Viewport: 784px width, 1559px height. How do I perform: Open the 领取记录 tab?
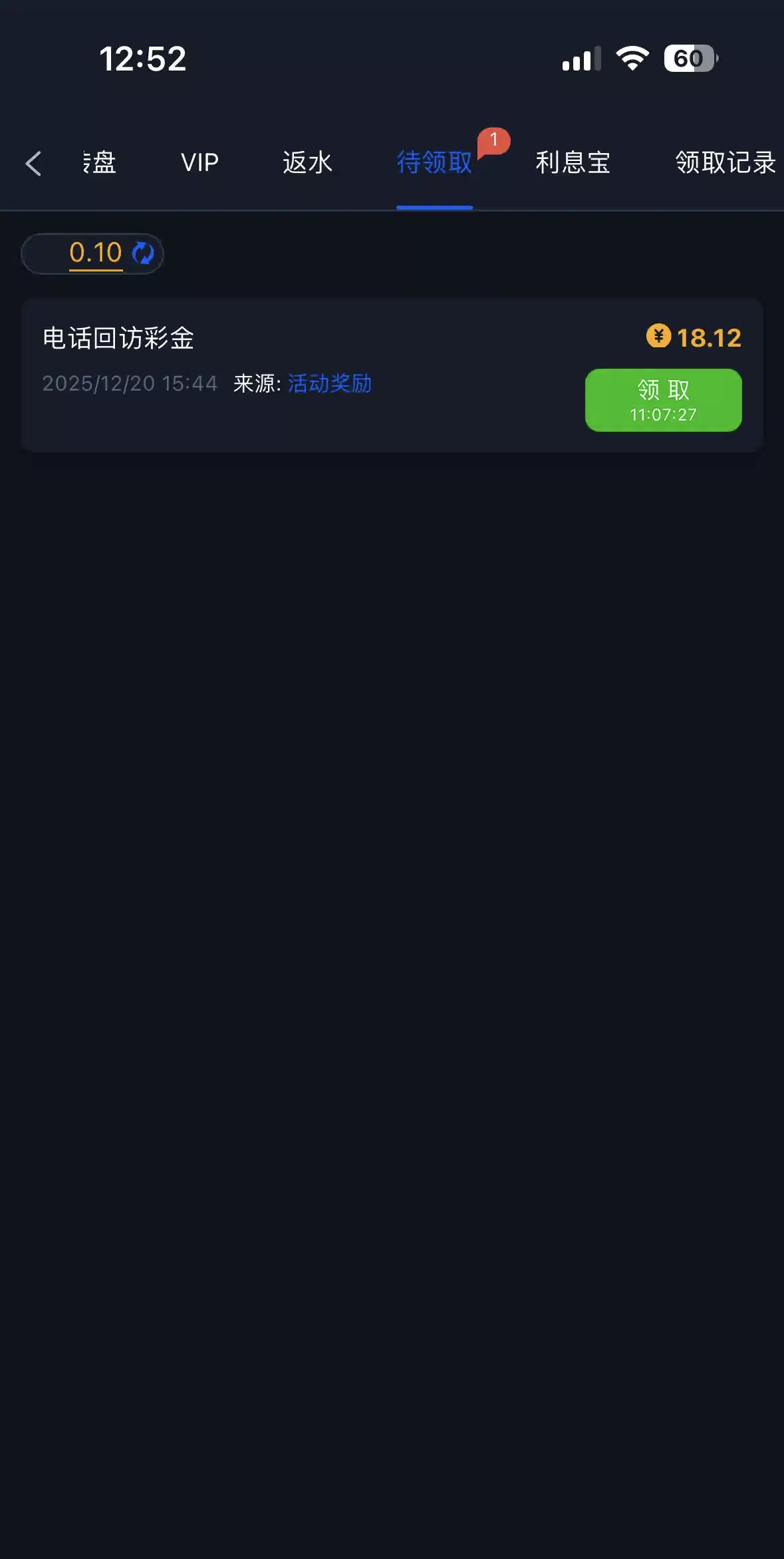point(725,163)
